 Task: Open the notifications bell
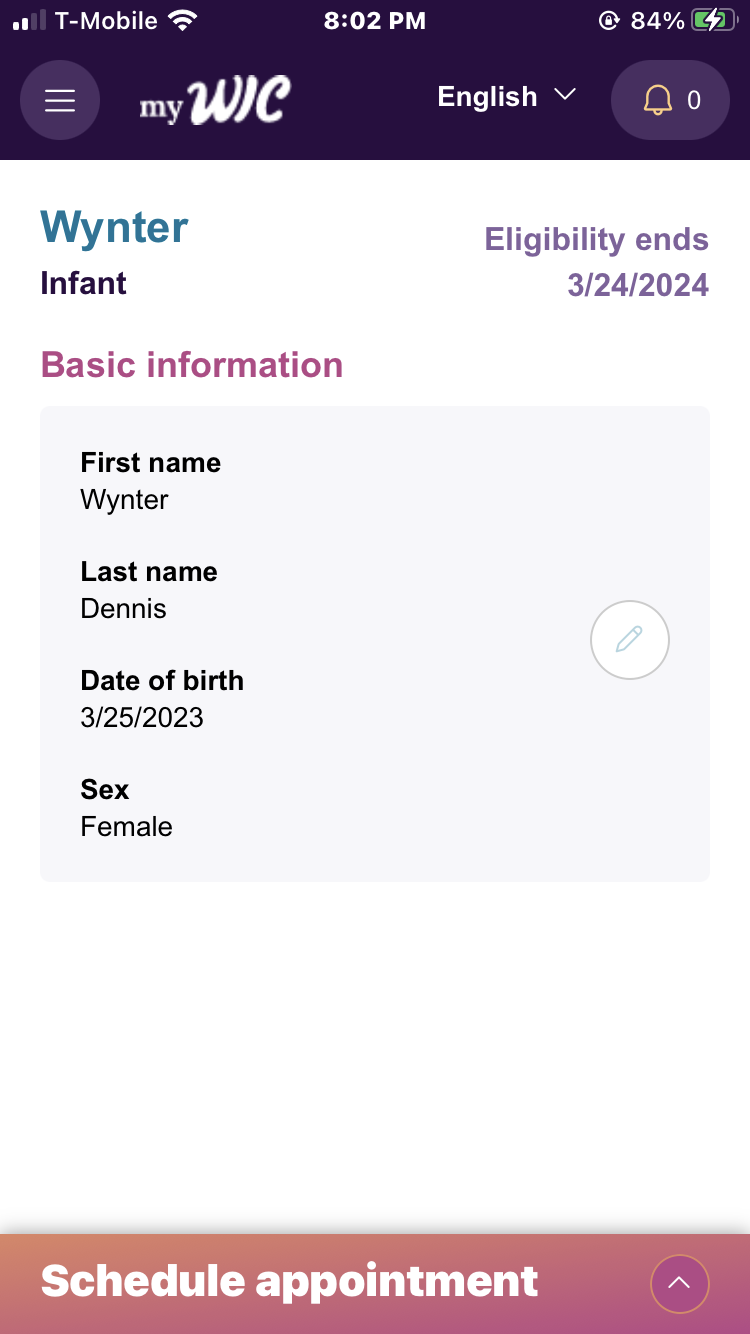[x=670, y=100]
